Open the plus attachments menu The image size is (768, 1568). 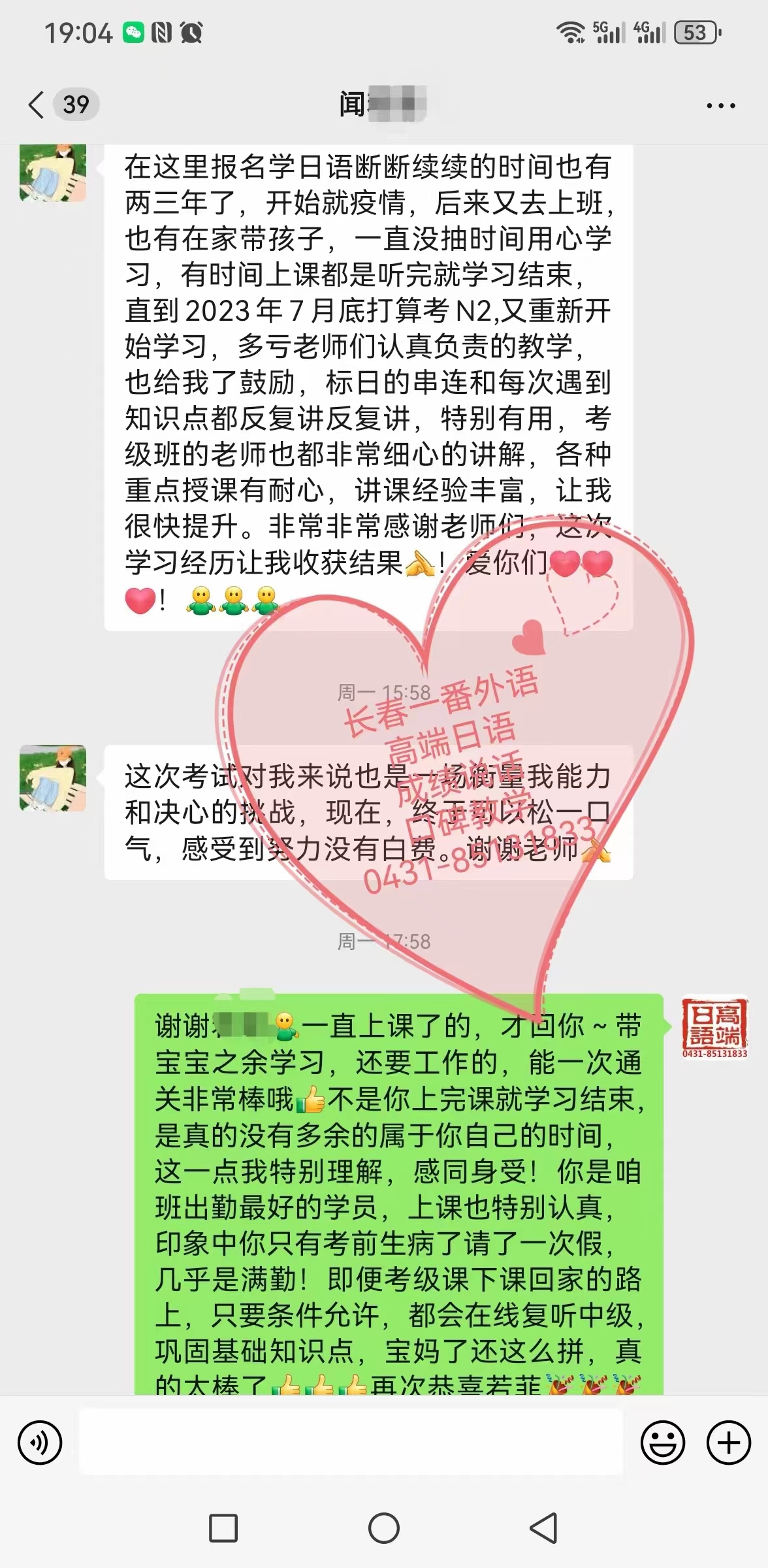tap(729, 1442)
